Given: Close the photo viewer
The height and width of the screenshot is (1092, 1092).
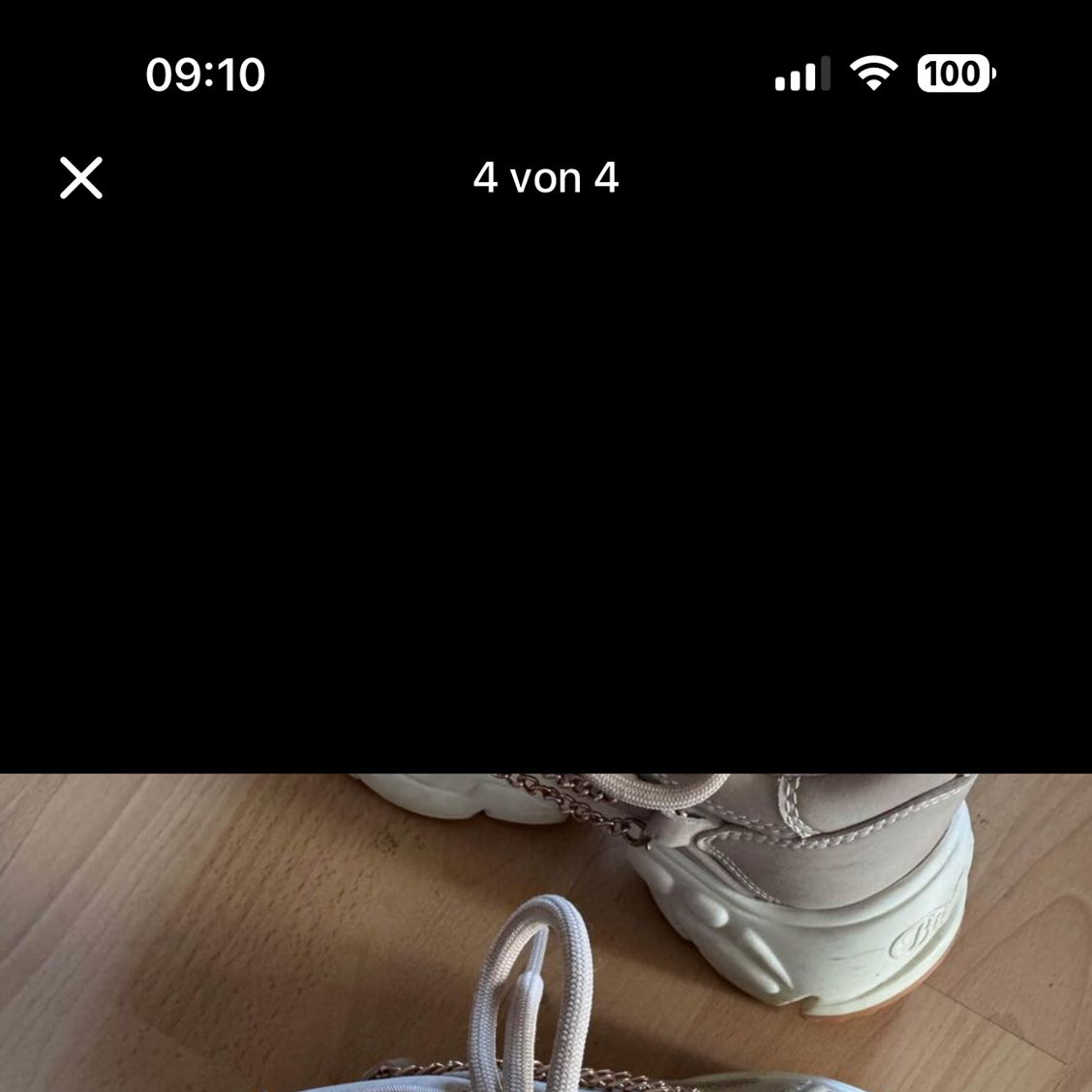Looking at the screenshot, I should click(81, 178).
